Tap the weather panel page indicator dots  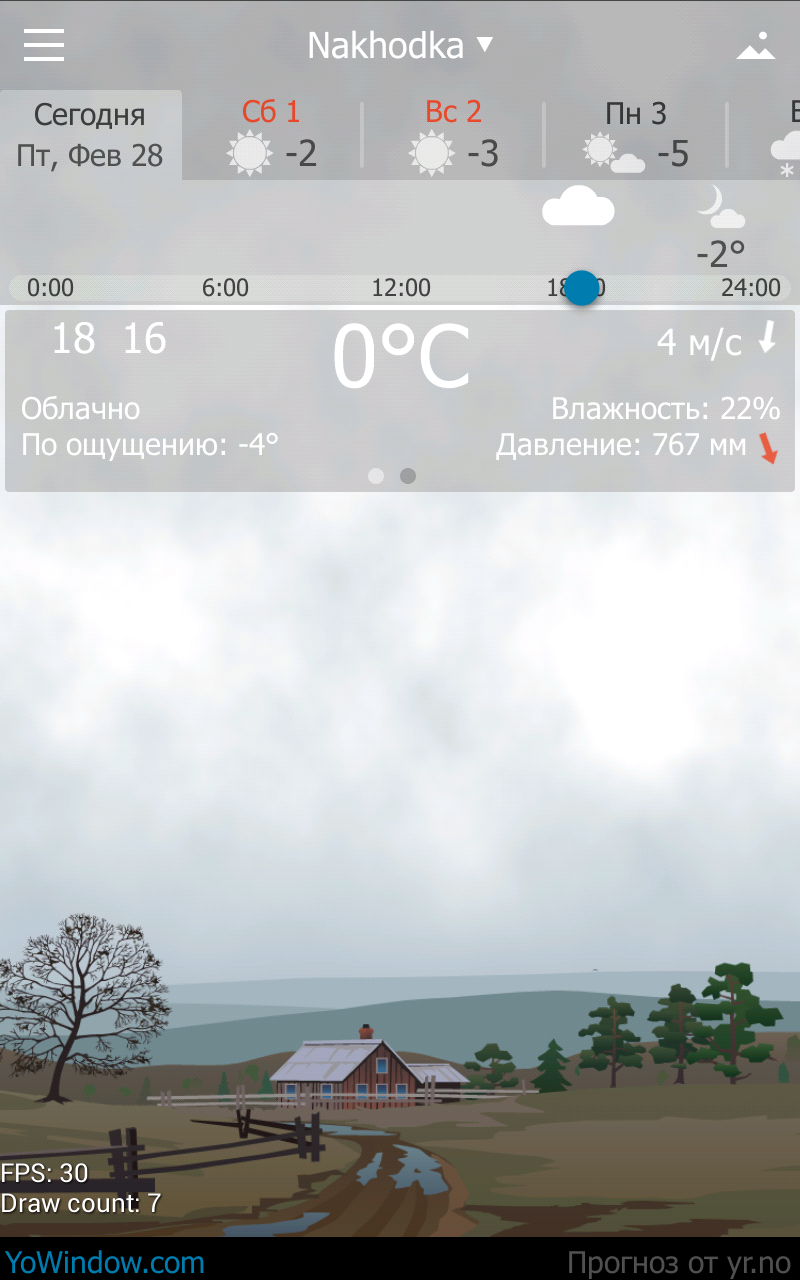[x=392, y=476]
